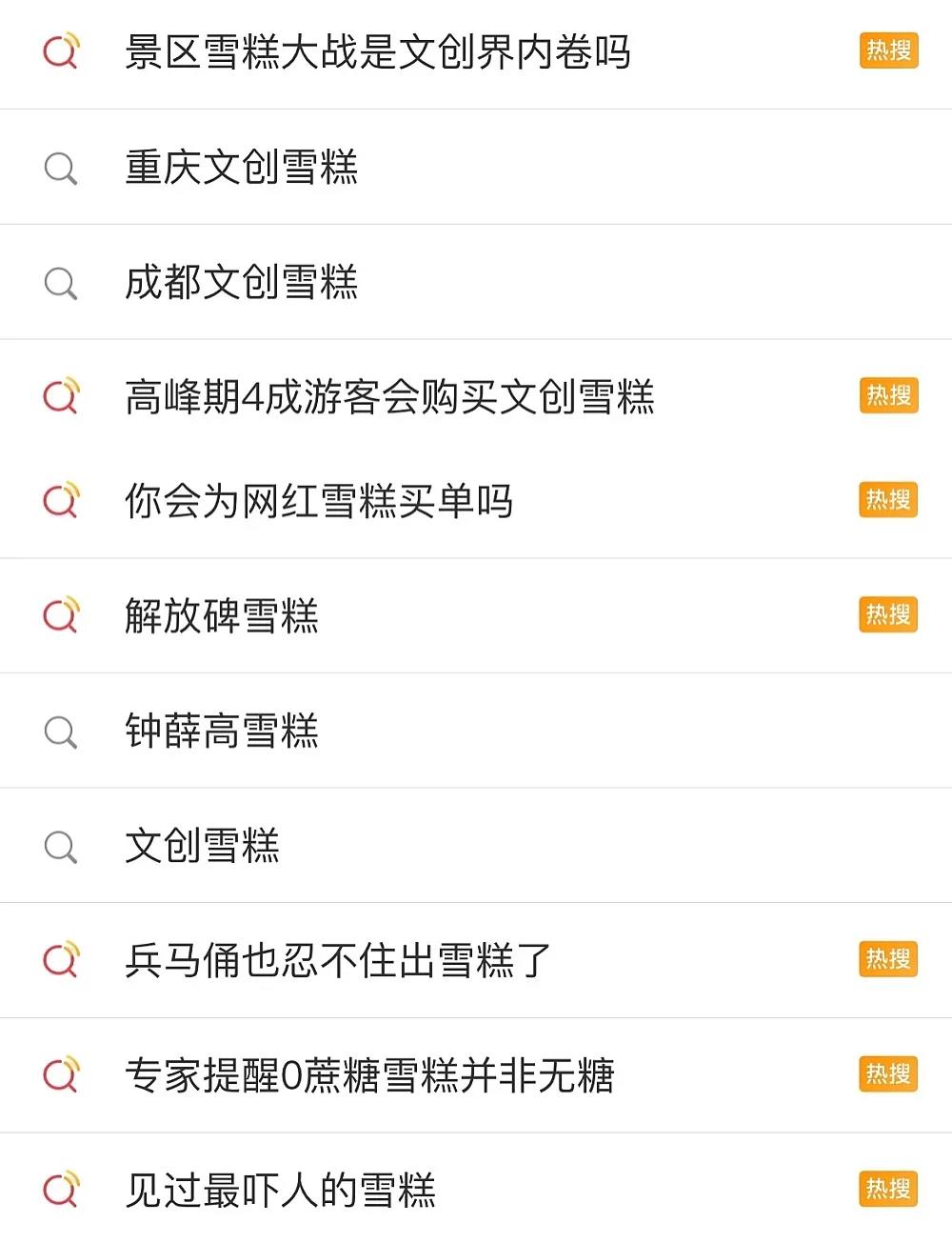The image size is (952, 1243).
Task: Search for 解放碑雪糕
Action: click(222, 616)
